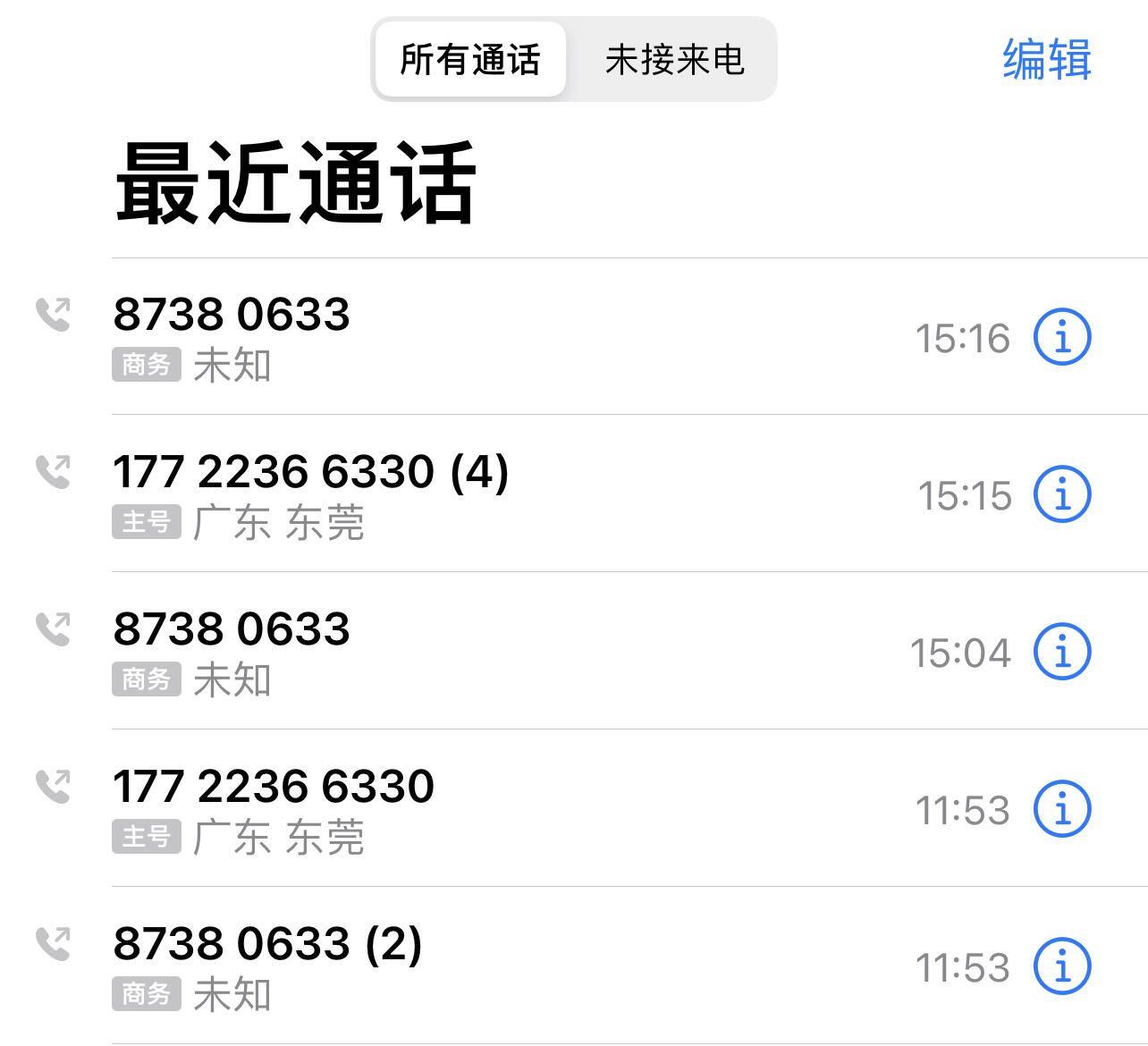Image resolution: width=1148 pixels, height=1046 pixels.
Task: Dial 8738 0633 from the 15:04 entry
Action: 232,629
